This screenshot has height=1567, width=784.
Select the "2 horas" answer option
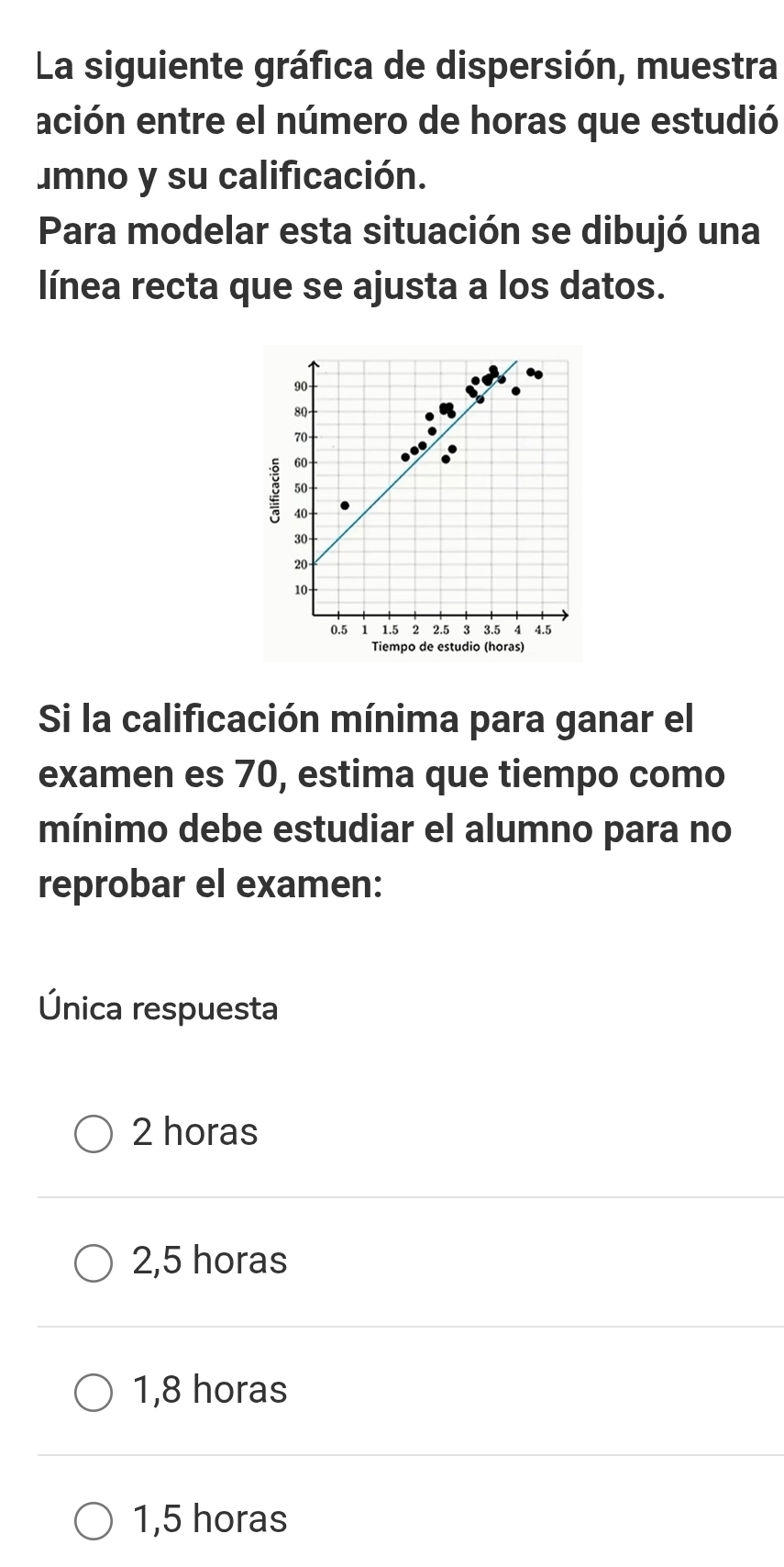tap(94, 1133)
